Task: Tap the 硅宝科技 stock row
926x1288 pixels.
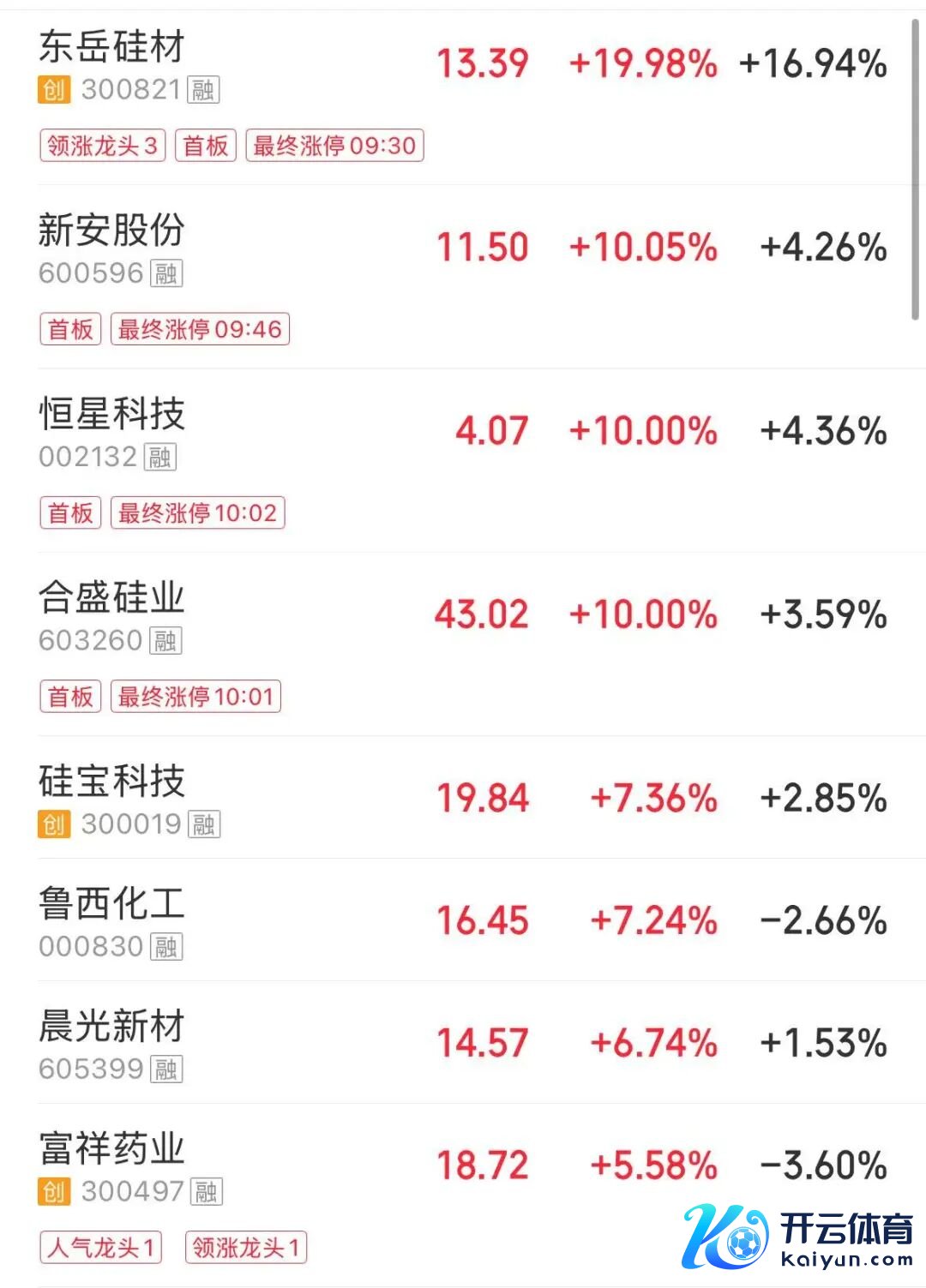Action: [111, 782]
